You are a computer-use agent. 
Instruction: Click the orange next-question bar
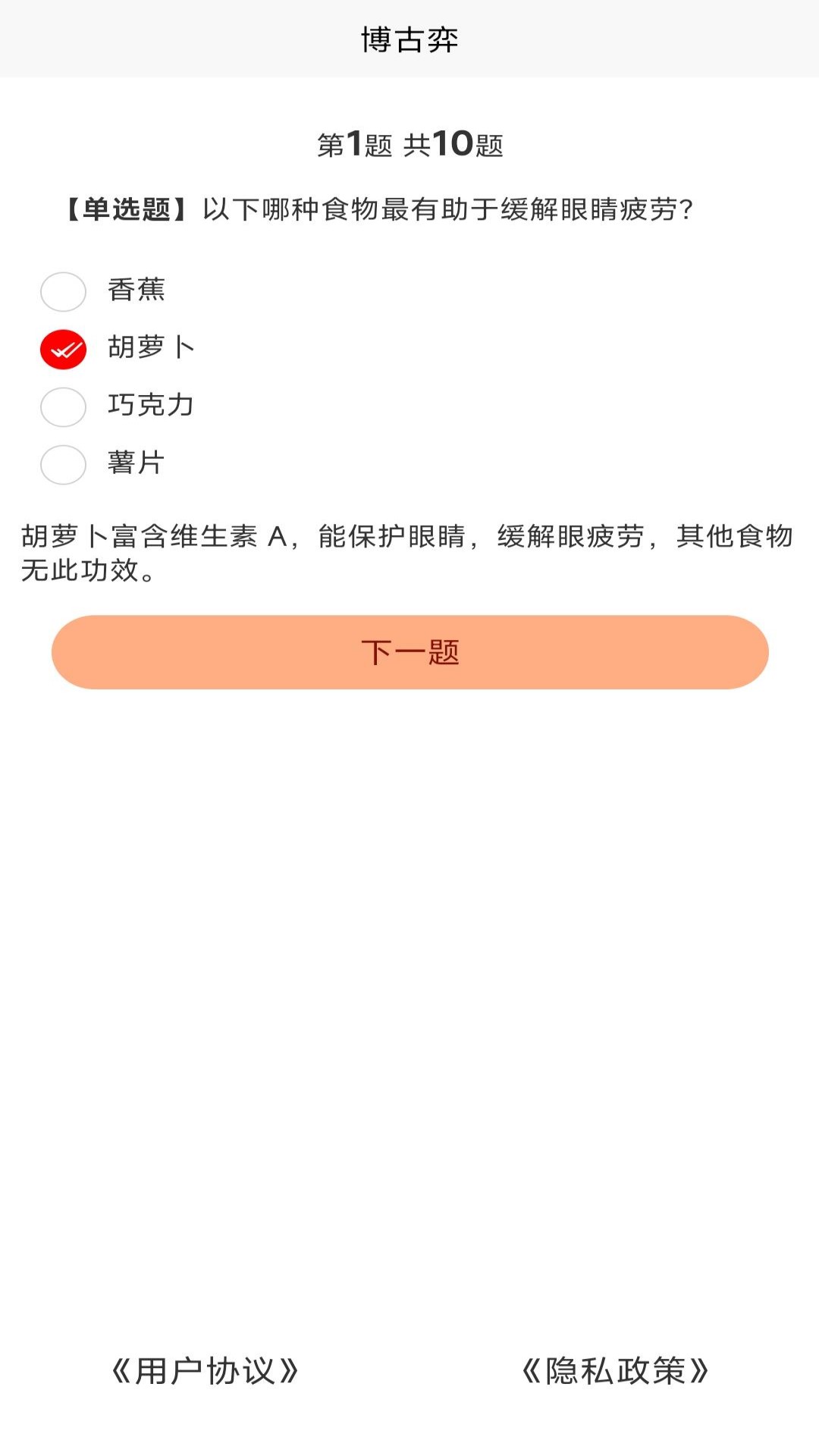tap(409, 653)
